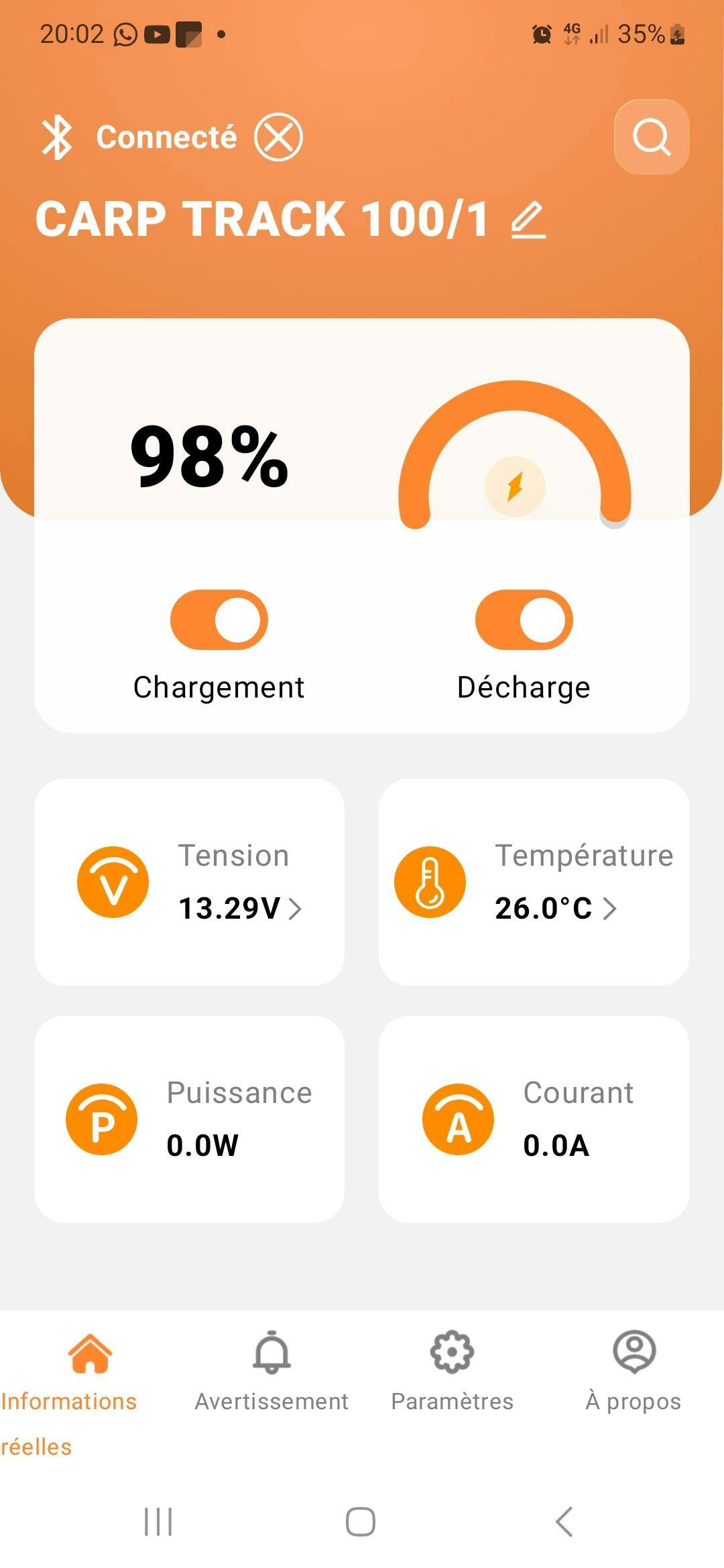Search for devices with the magnifier icon
The width and height of the screenshot is (724, 1568).
coord(651,137)
